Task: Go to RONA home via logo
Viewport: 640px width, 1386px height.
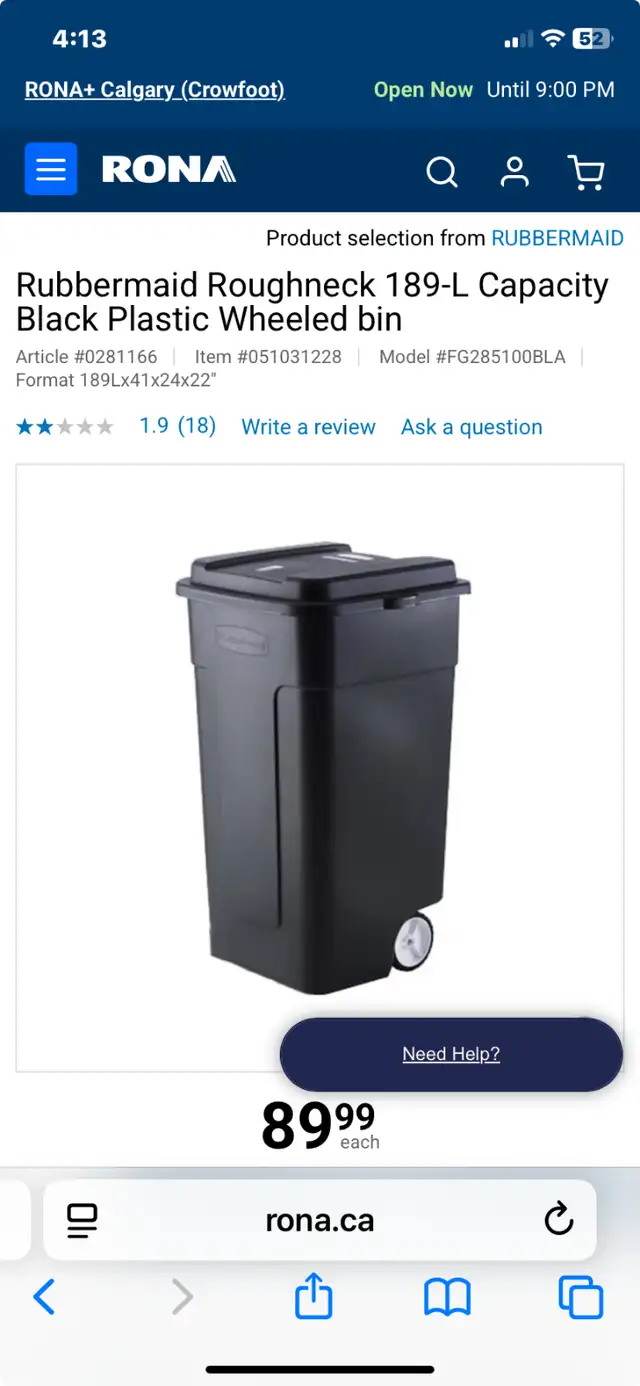Action: [169, 169]
